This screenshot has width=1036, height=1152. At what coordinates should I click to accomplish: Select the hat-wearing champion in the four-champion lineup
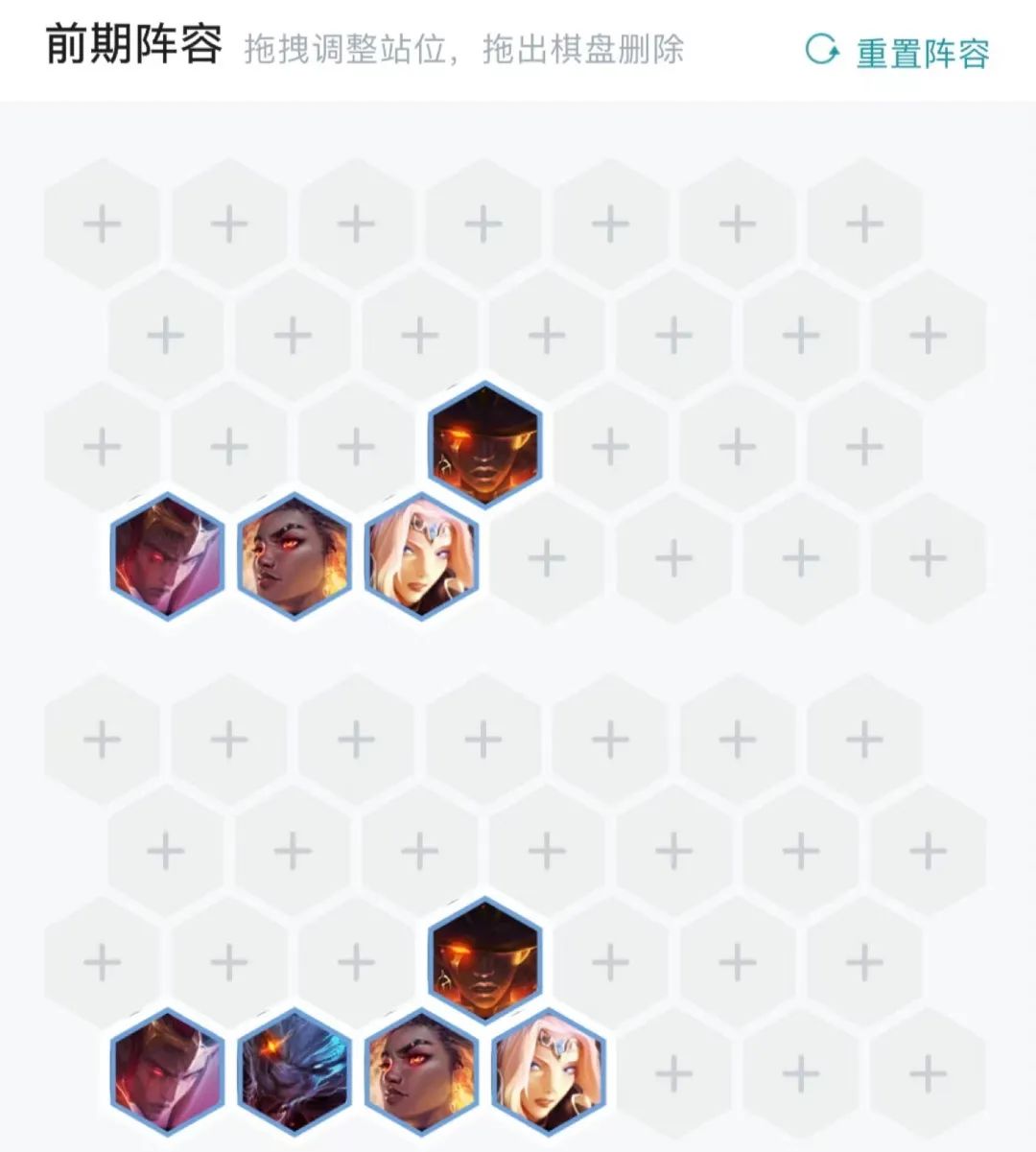tap(484, 443)
